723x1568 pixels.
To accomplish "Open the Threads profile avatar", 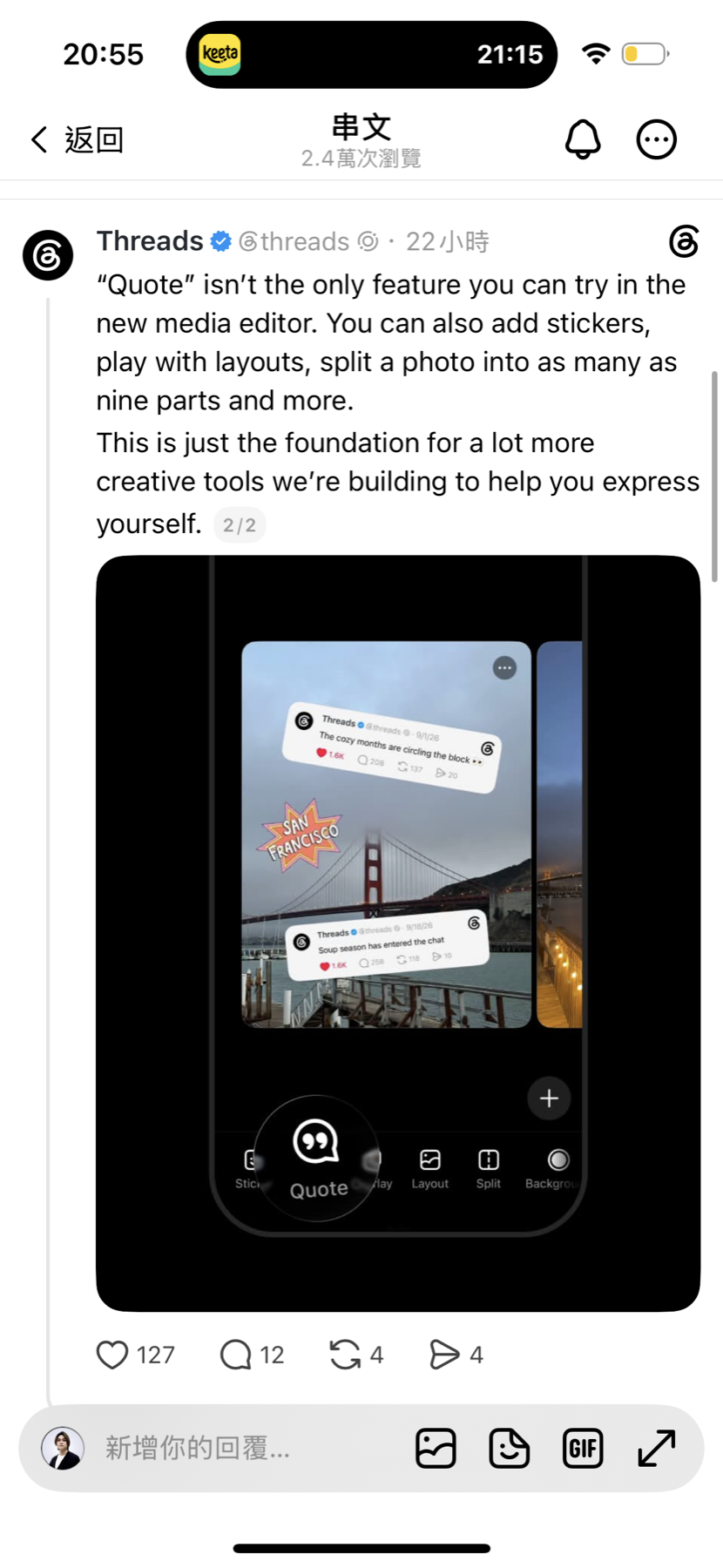I will pyautogui.click(x=48, y=255).
